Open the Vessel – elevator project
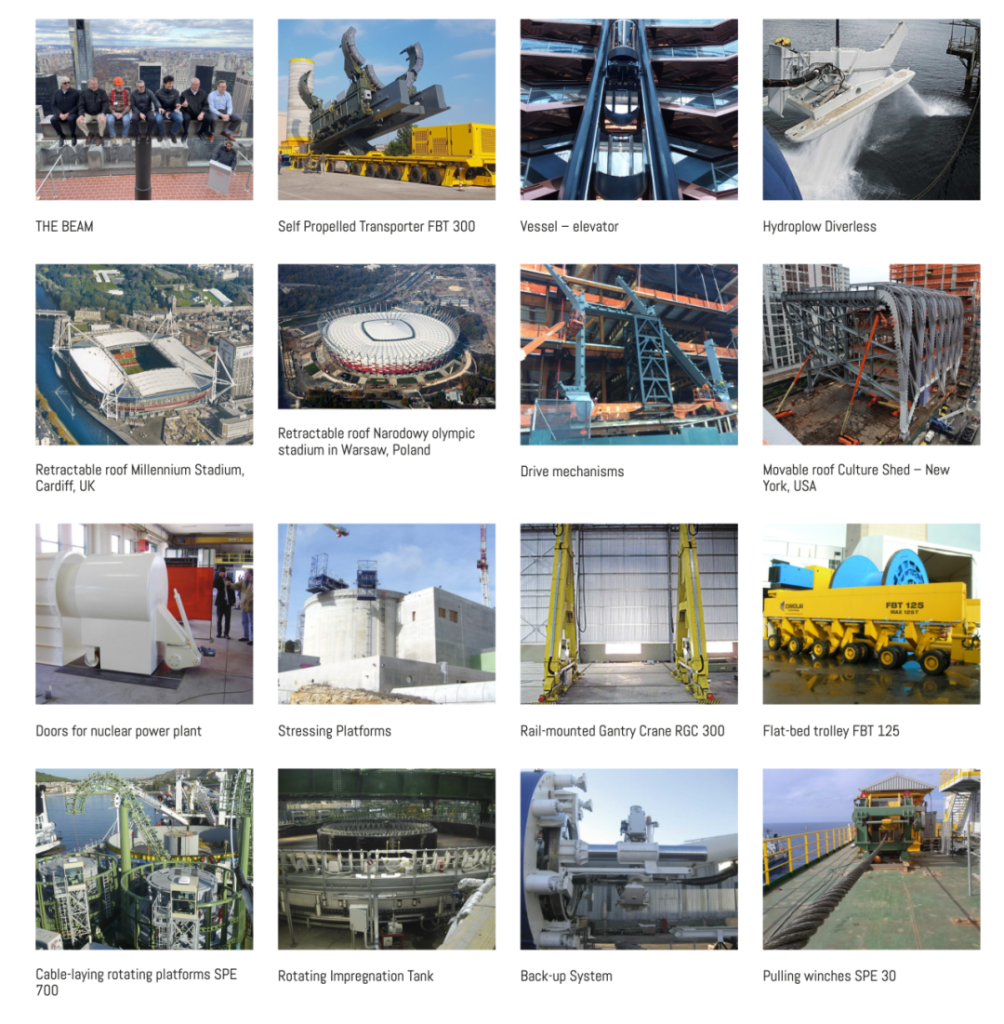Viewport: 1004px width, 1024px height. 628,109
